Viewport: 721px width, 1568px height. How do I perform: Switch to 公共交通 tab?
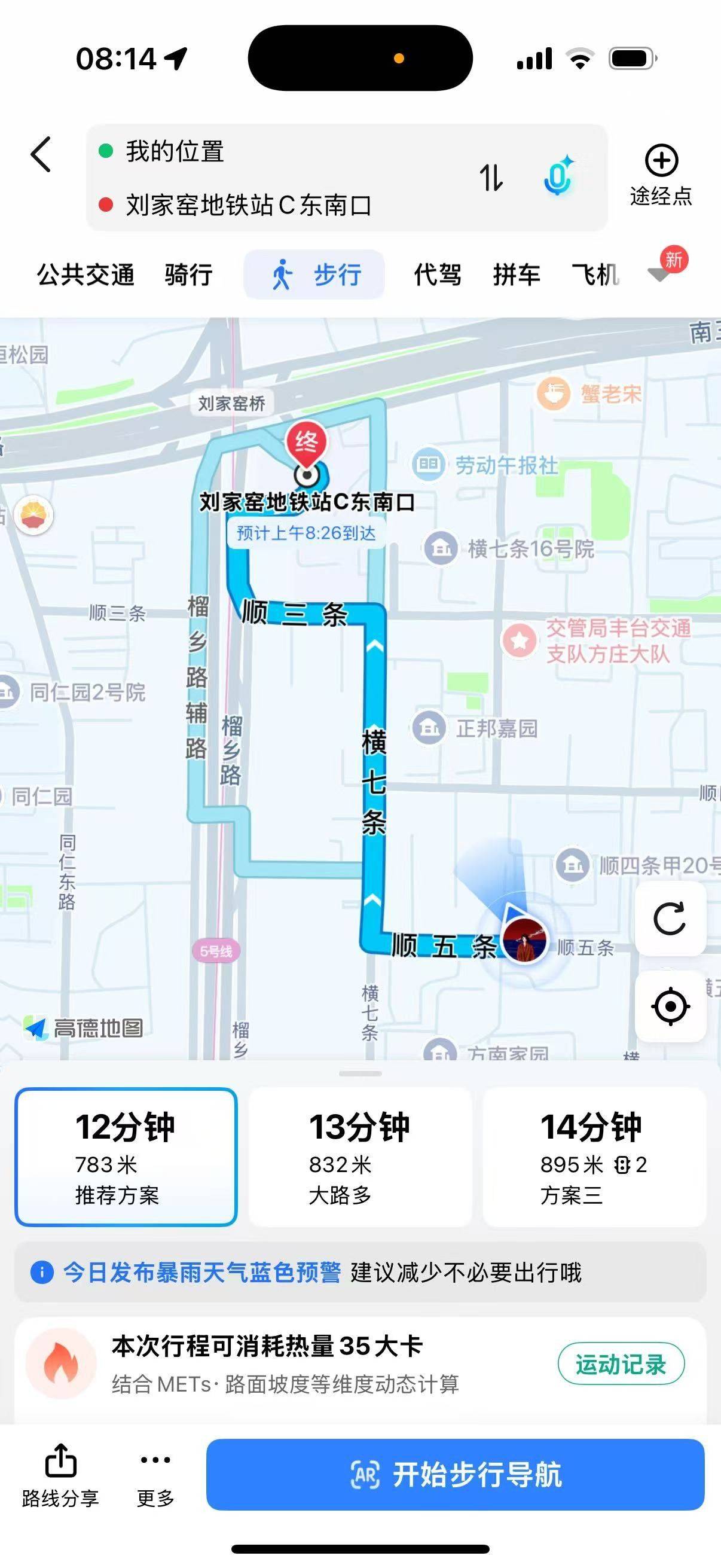click(85, 274)
